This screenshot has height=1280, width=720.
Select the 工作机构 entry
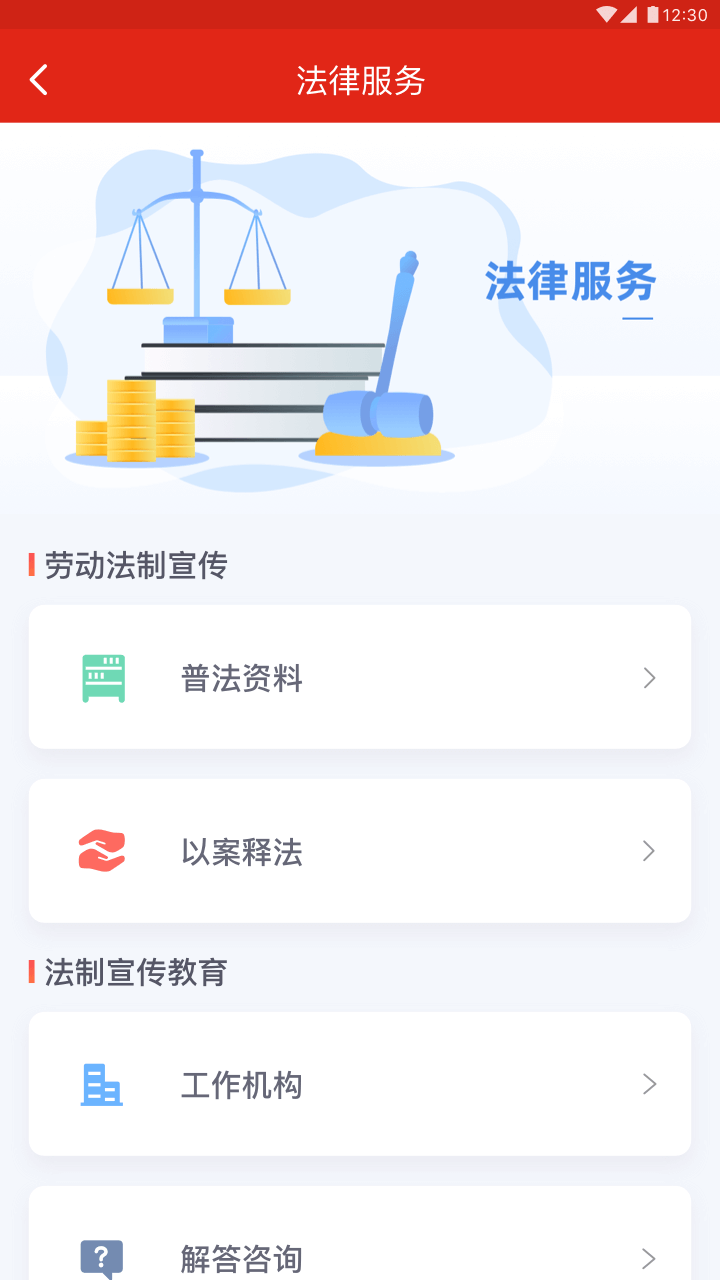coord(360,1084)
